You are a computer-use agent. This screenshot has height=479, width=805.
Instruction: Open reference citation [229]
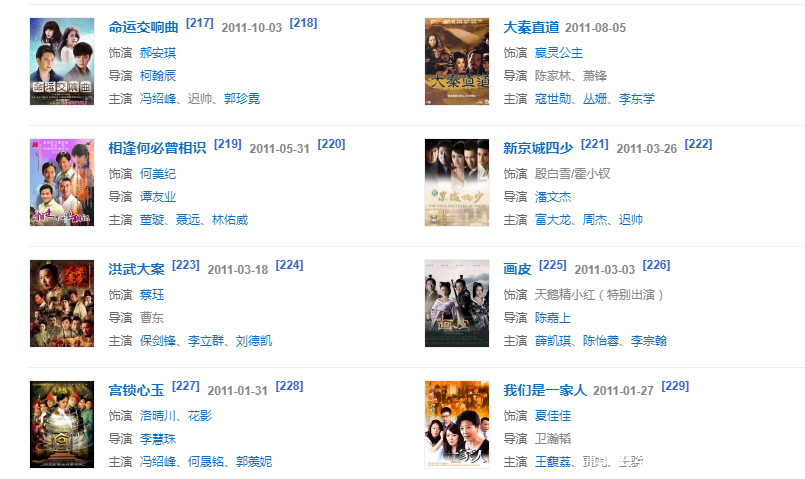point(675,386)
